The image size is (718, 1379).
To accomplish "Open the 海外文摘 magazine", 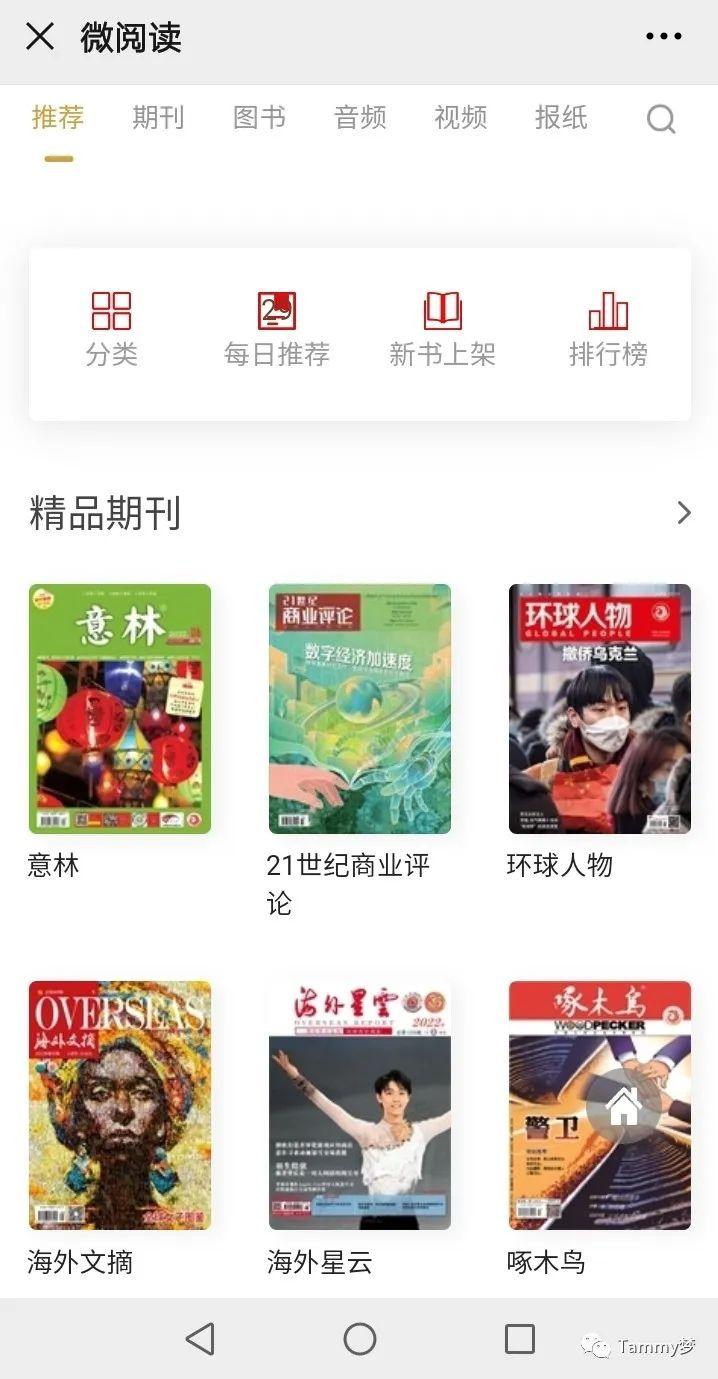I will [120, 1105].
